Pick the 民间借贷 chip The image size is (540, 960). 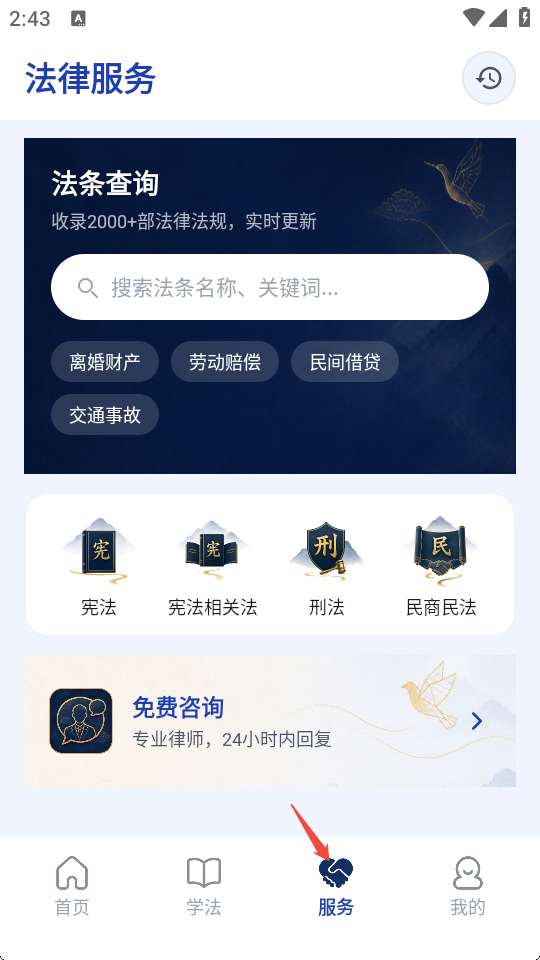tap(345, 362)
